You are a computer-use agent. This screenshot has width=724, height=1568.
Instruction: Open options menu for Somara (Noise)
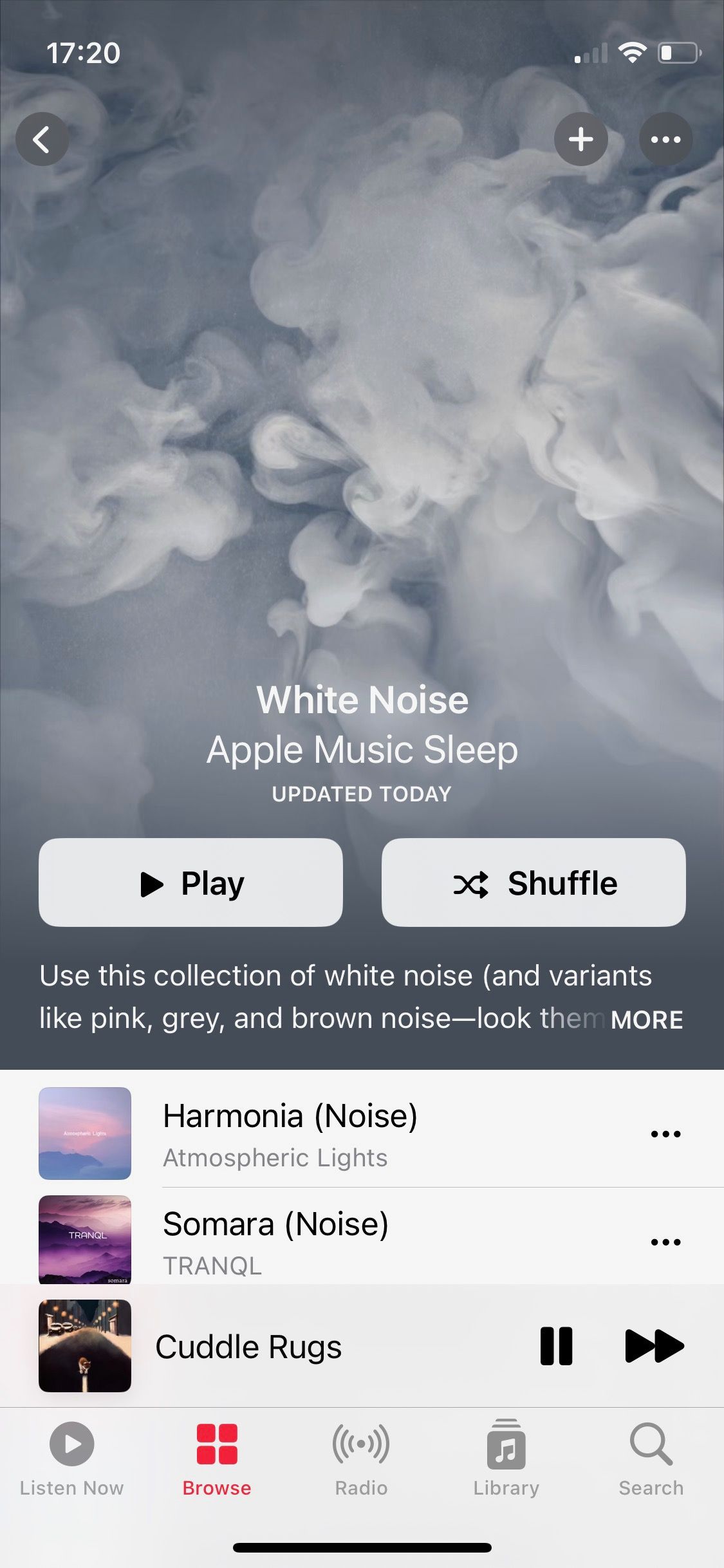[665, 1242]
